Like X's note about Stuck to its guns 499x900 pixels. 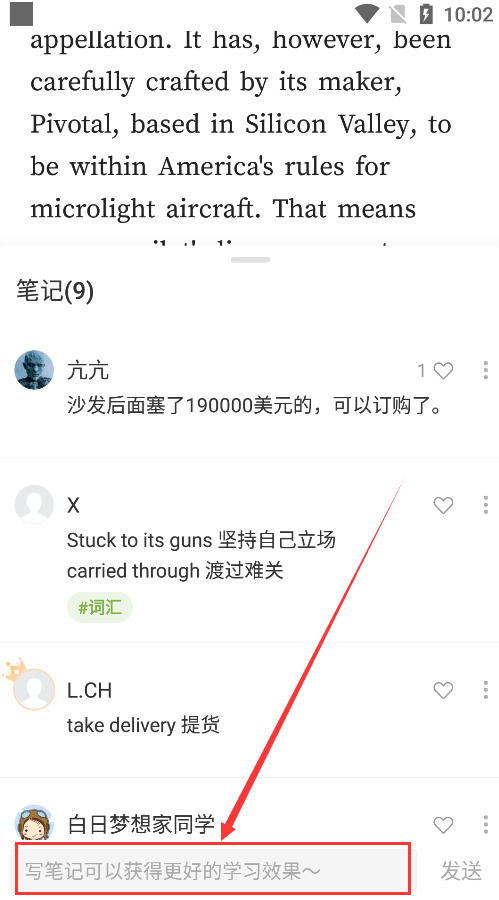(x=443, y=505)
